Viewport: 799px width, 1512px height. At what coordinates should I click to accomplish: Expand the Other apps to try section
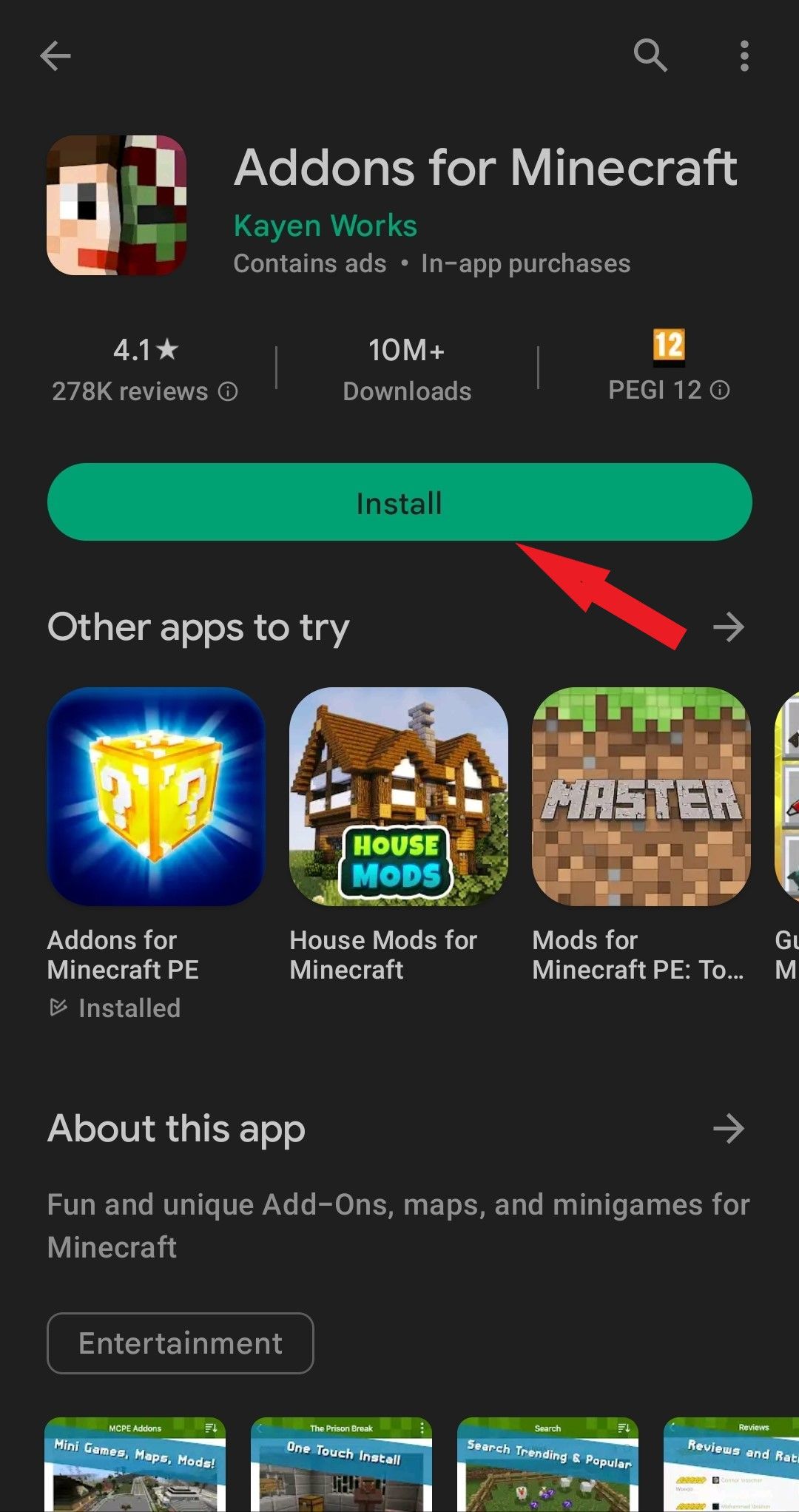(x=728, y=627)
